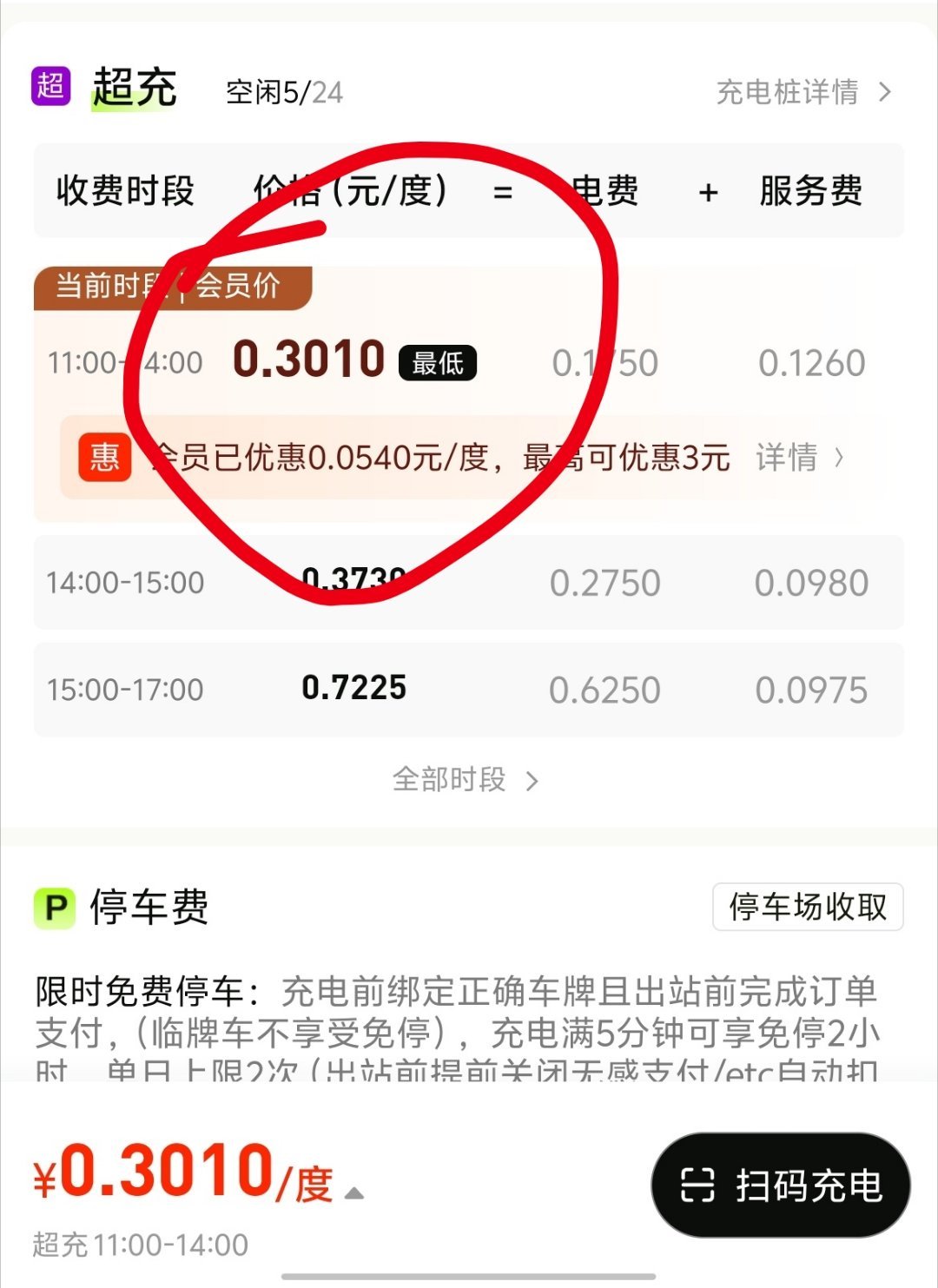
Task: Click the 停车场收取 parking charge button
Action: click(807, 908)
